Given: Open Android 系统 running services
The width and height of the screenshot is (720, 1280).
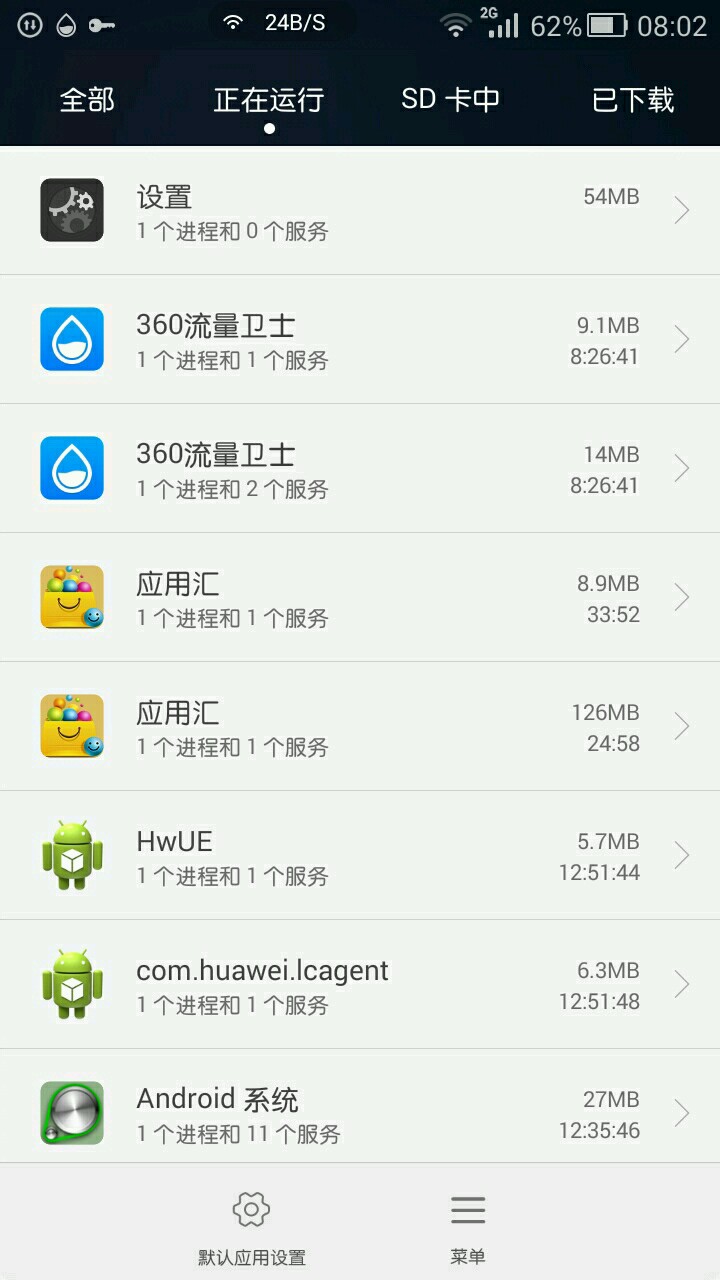Looking at the screenshot, I should pos(360,1114).
